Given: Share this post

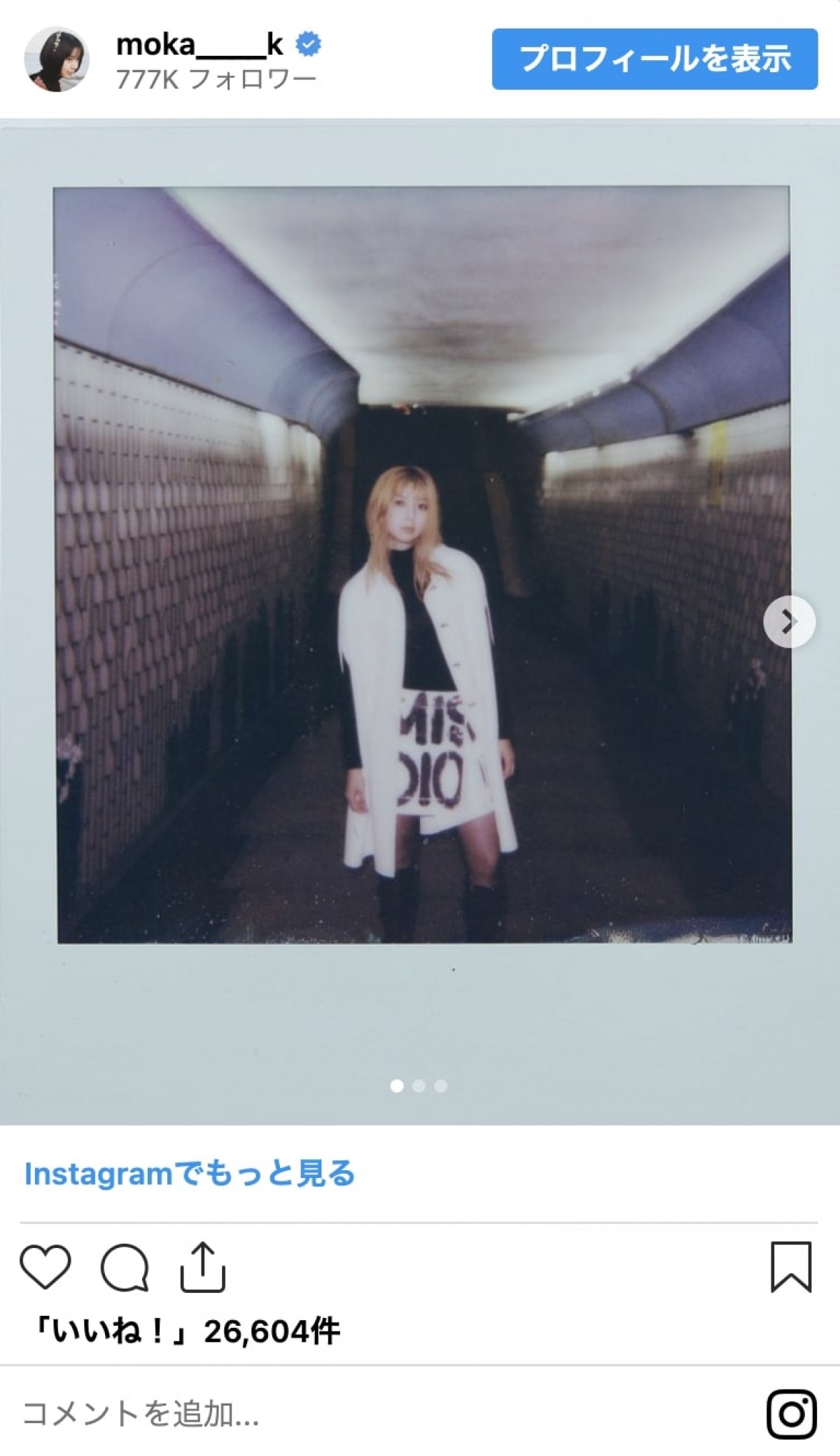Looking at the screenshot, I should click(x=203, y=1267).
